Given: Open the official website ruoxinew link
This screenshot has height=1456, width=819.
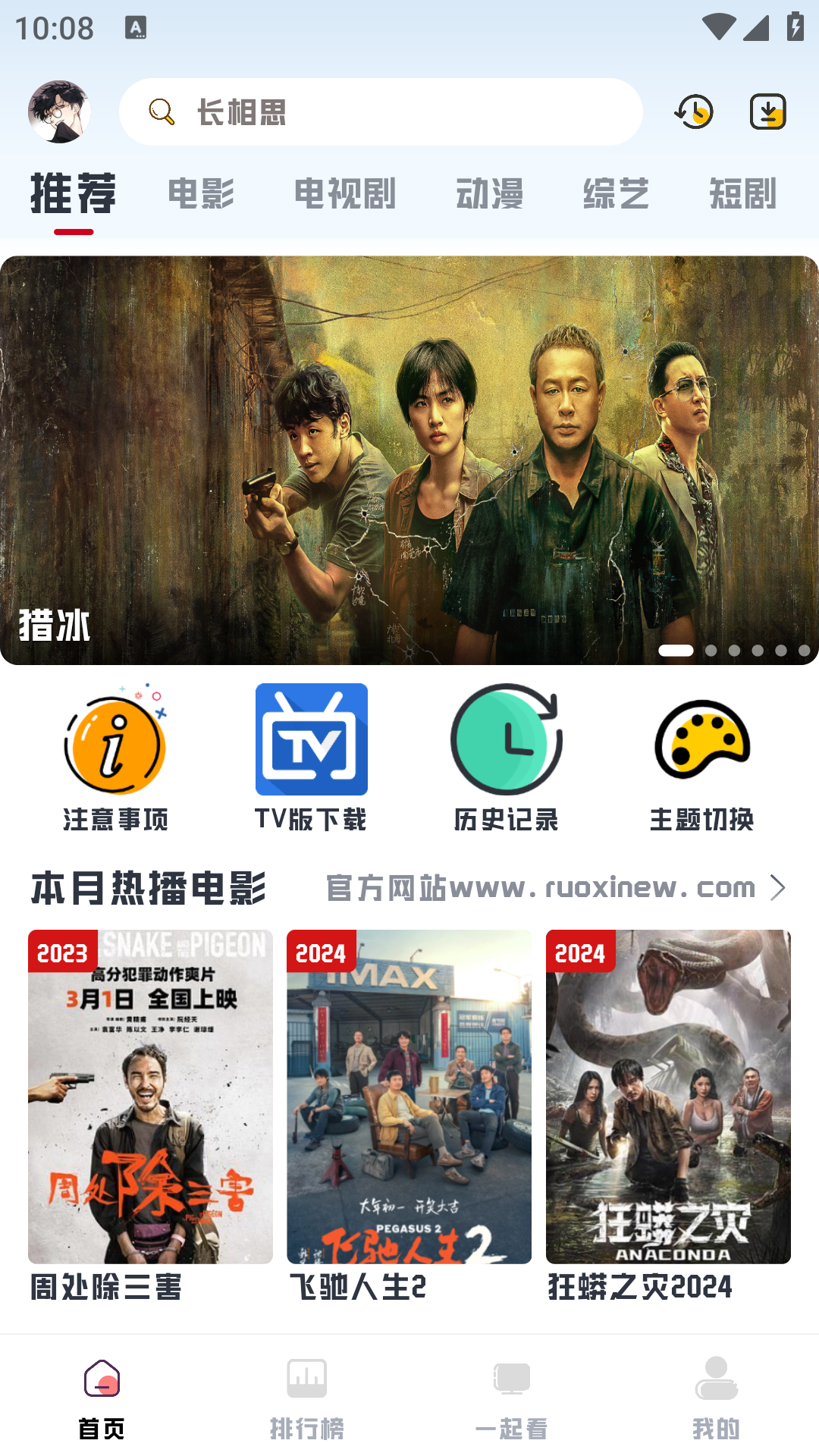Looking at the screenshot, I should pyautogui.click(x=556, y=887).
